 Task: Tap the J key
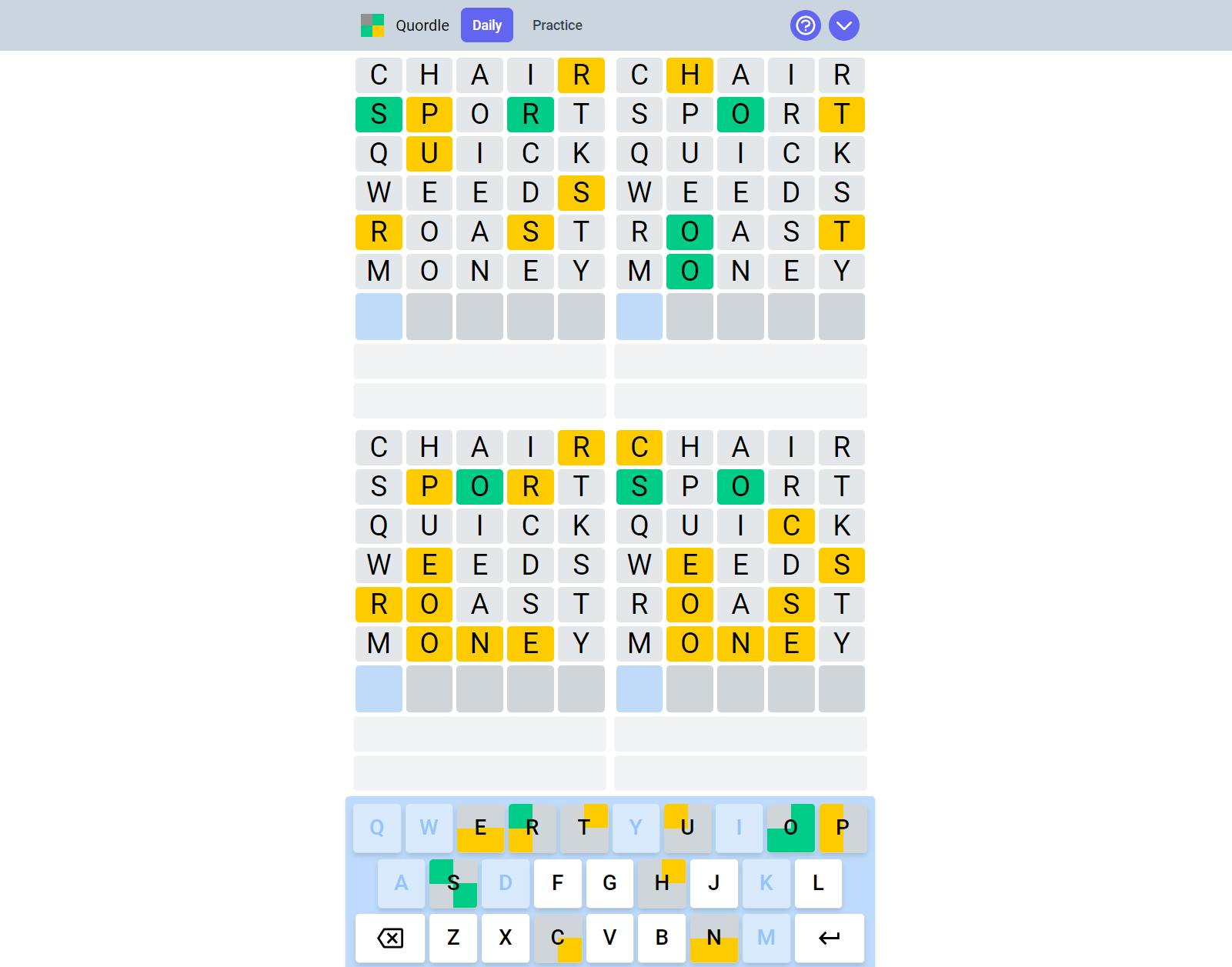coord(713,883)
